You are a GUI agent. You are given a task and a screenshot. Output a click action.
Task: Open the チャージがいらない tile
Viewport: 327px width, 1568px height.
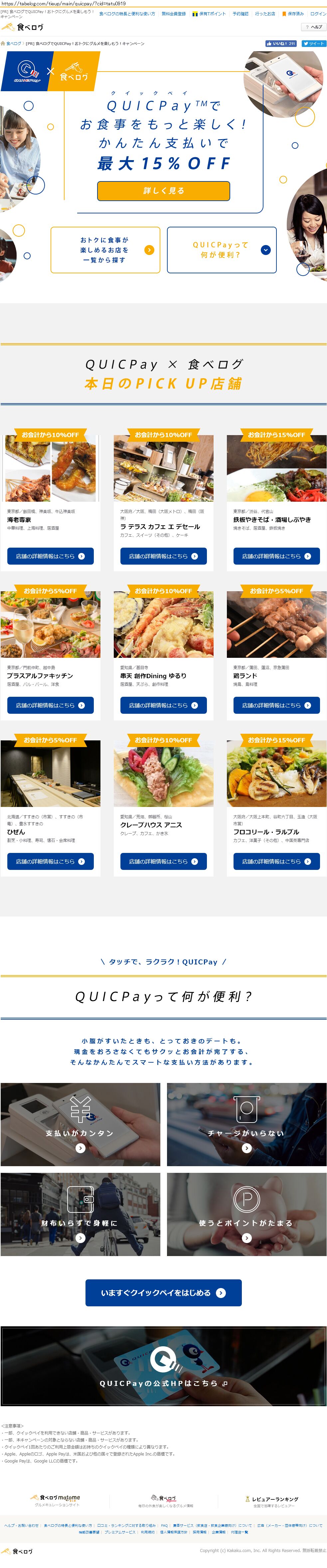click(247, 1124)
